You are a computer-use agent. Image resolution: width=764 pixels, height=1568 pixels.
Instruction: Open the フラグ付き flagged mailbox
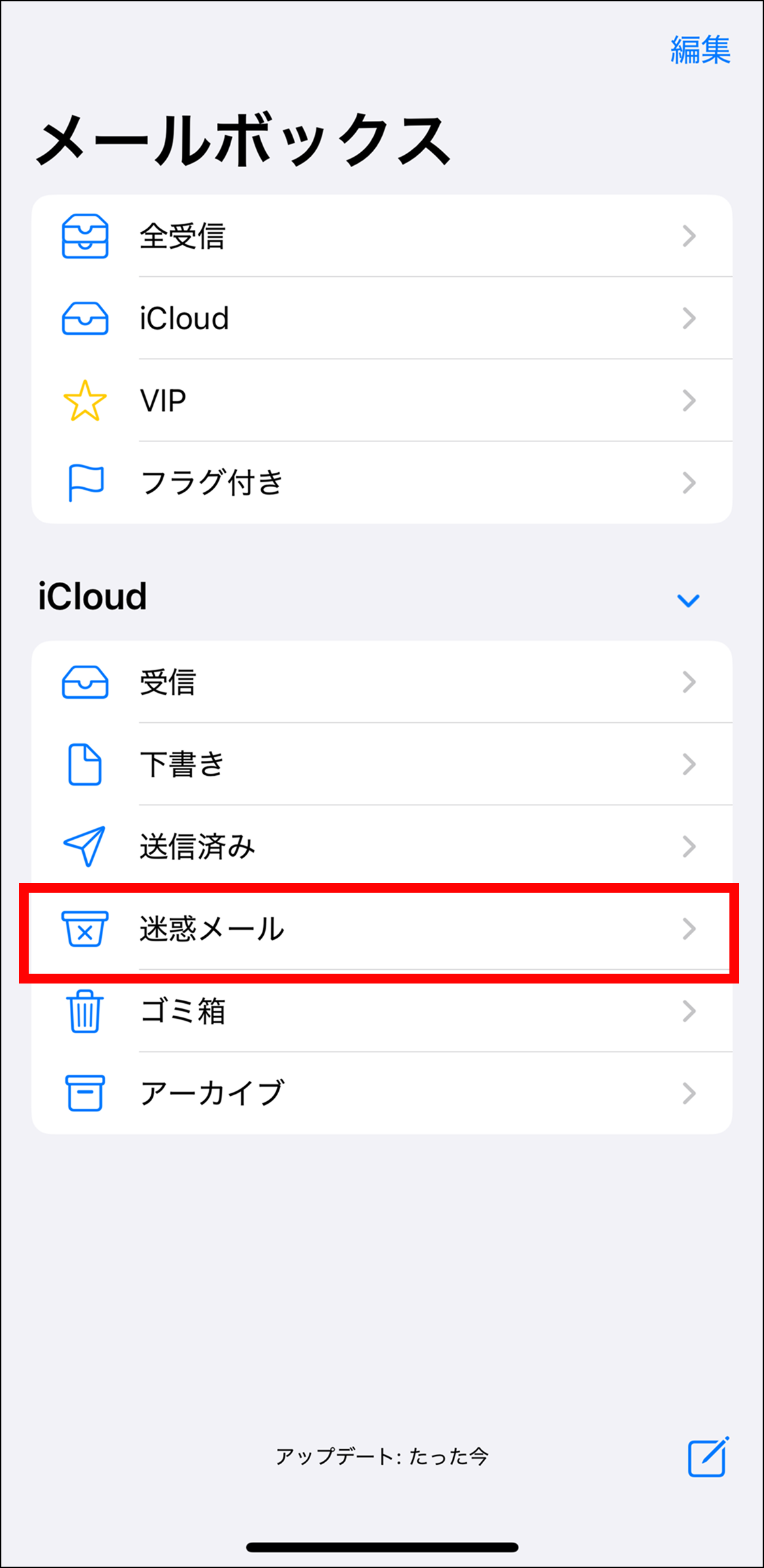[x=381, y=483]
